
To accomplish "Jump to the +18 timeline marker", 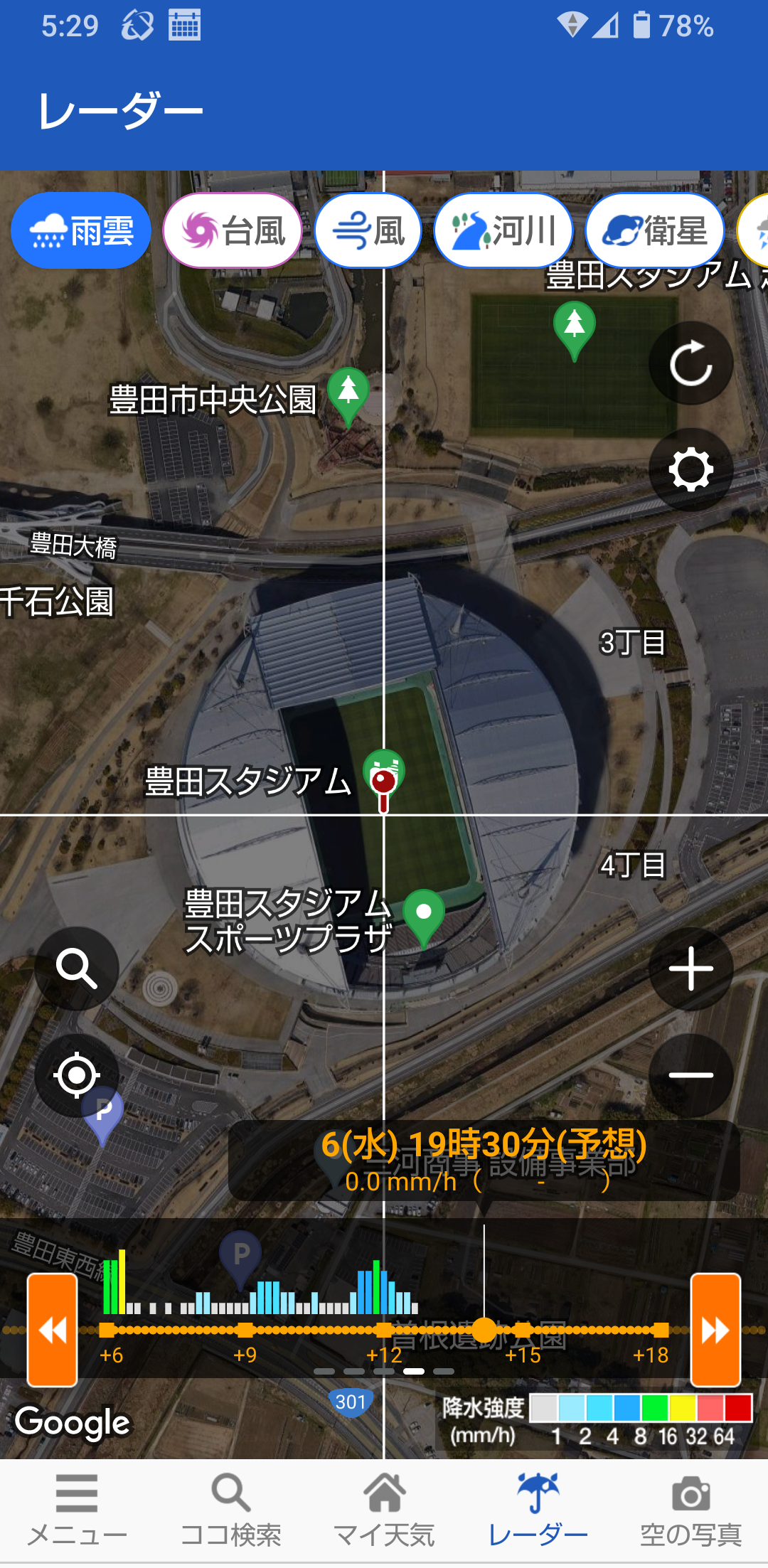I will tap(661, 1330).
